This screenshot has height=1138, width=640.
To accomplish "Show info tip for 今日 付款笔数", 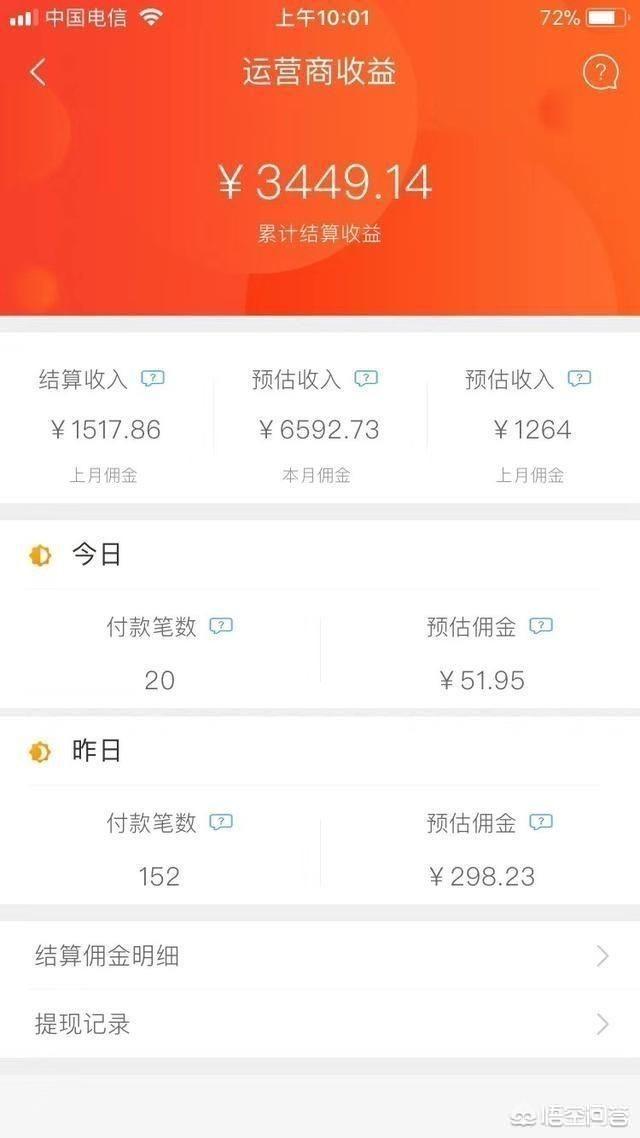I will [221, 627].
